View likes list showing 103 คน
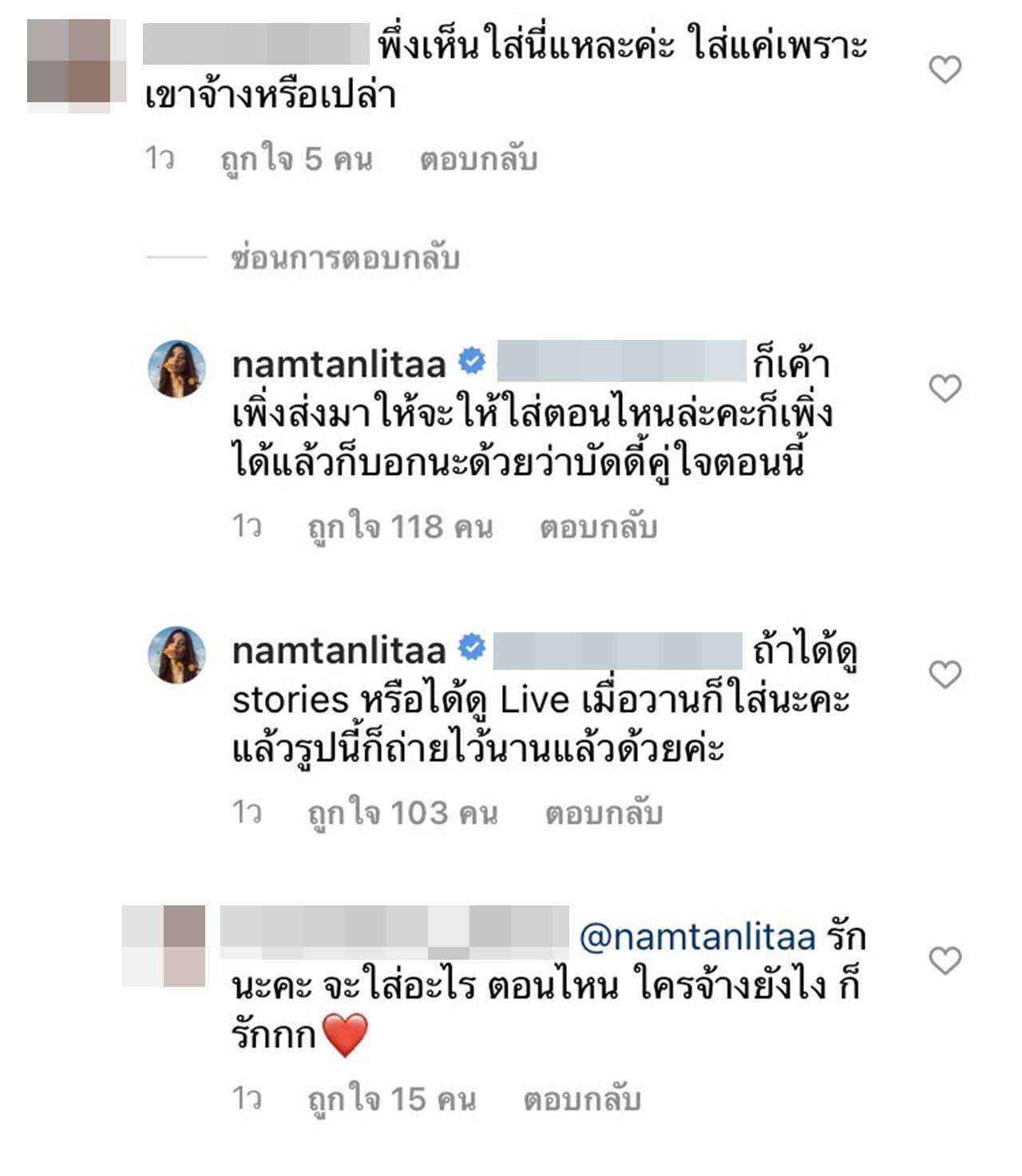The height and width of the screenshot is (1176, 1022). 402,813
